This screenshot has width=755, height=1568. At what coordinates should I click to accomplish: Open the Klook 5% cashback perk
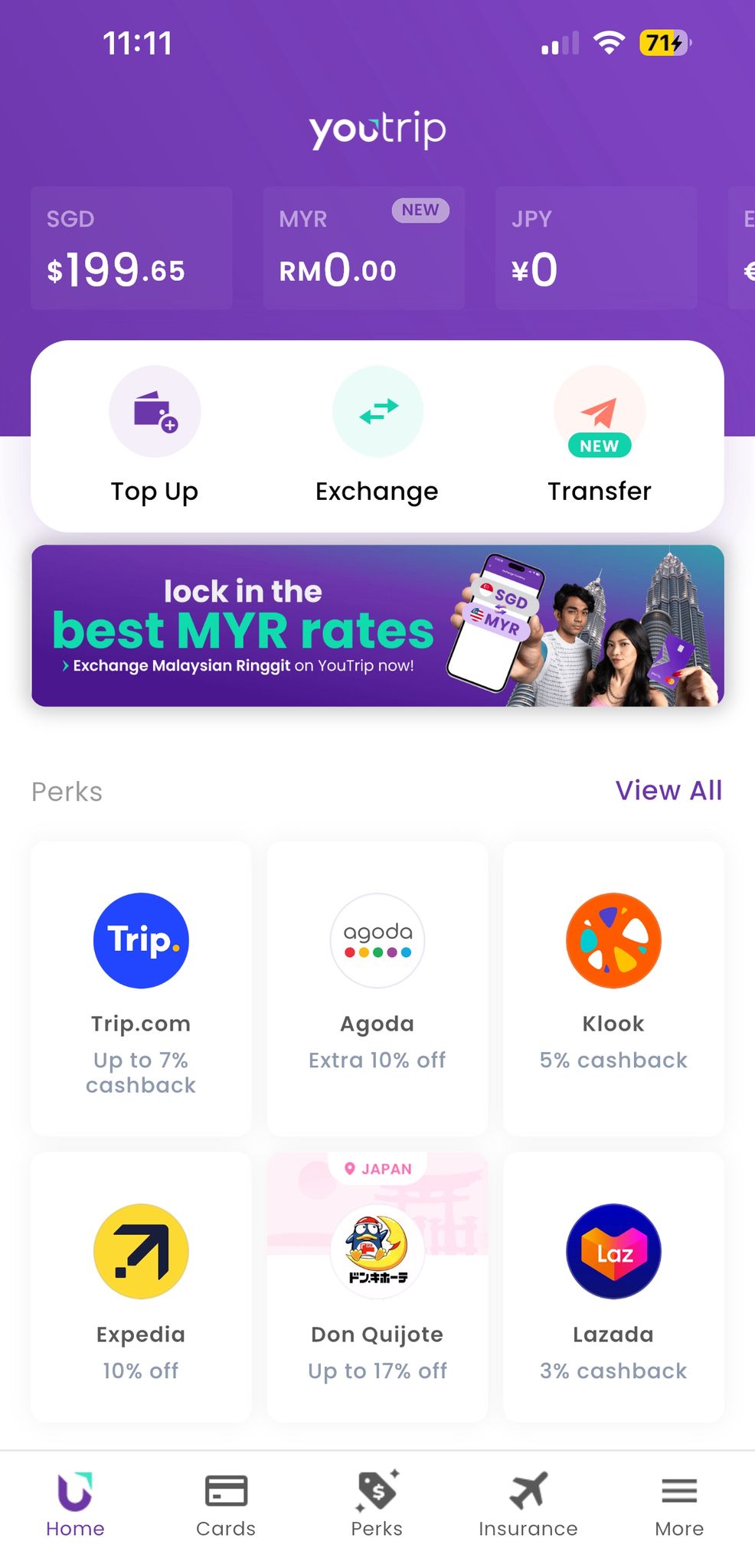click(x=613, y=988)
